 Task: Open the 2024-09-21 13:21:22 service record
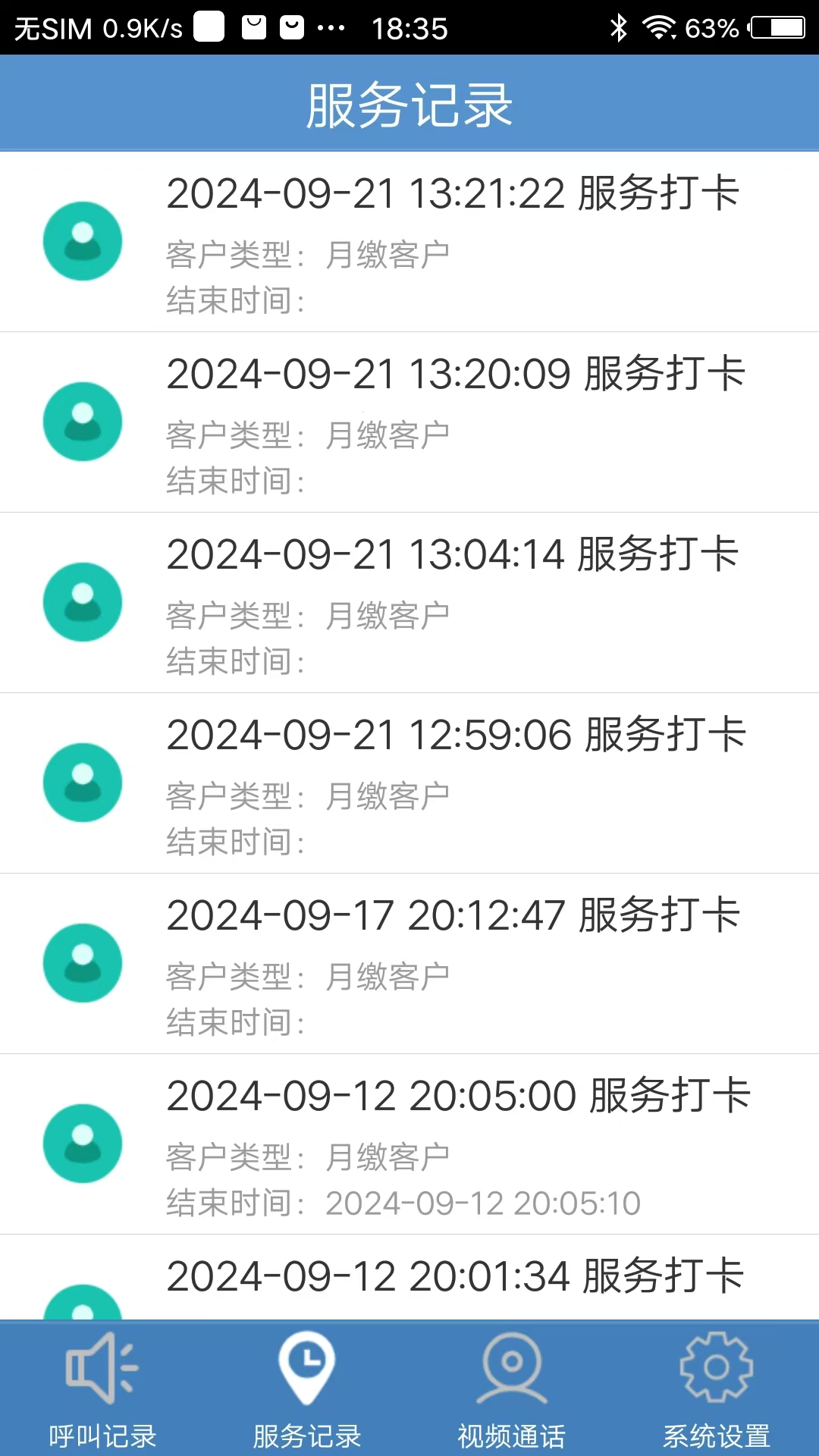409,242
